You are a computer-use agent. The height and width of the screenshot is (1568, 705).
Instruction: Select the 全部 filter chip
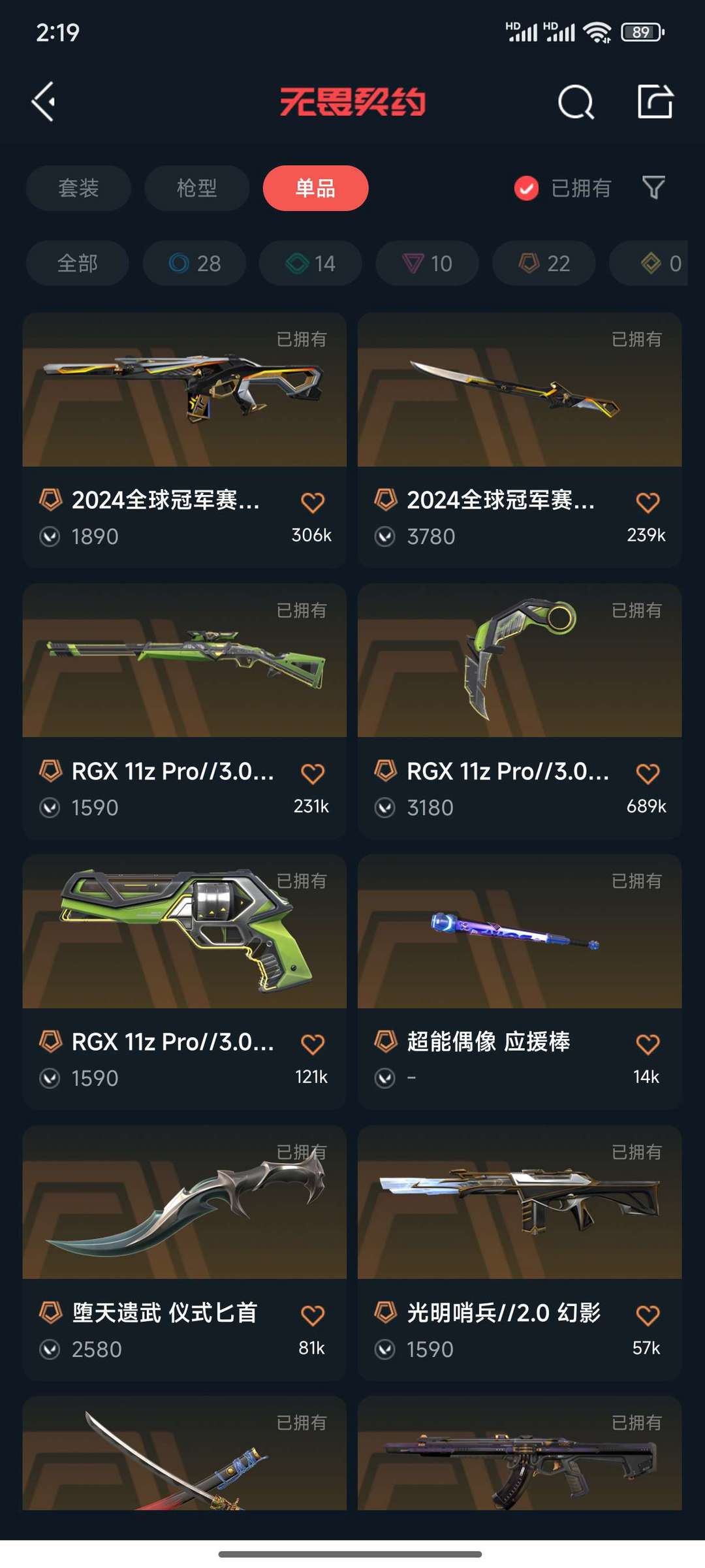(x=77, y=263)
